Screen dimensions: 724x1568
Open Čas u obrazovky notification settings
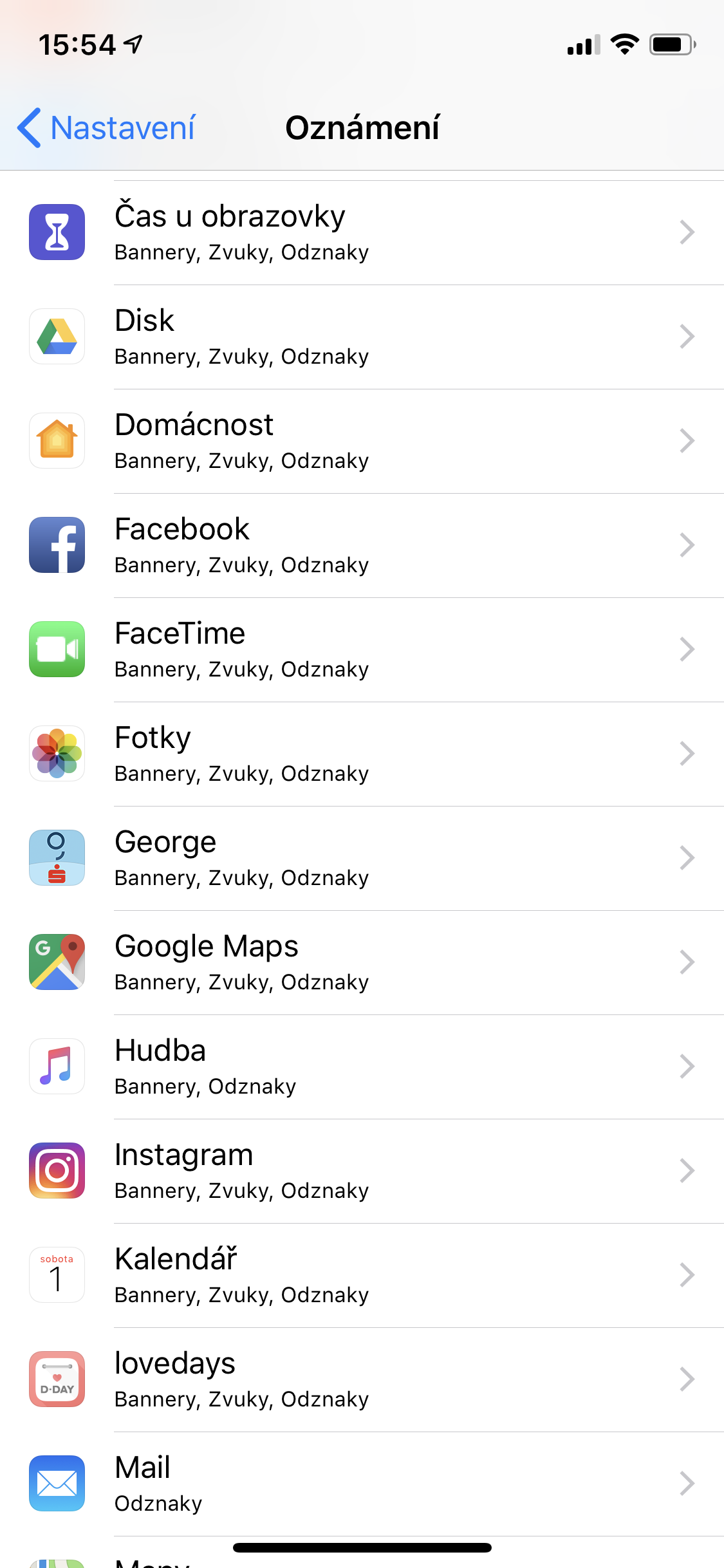click(x=362, y=232)
